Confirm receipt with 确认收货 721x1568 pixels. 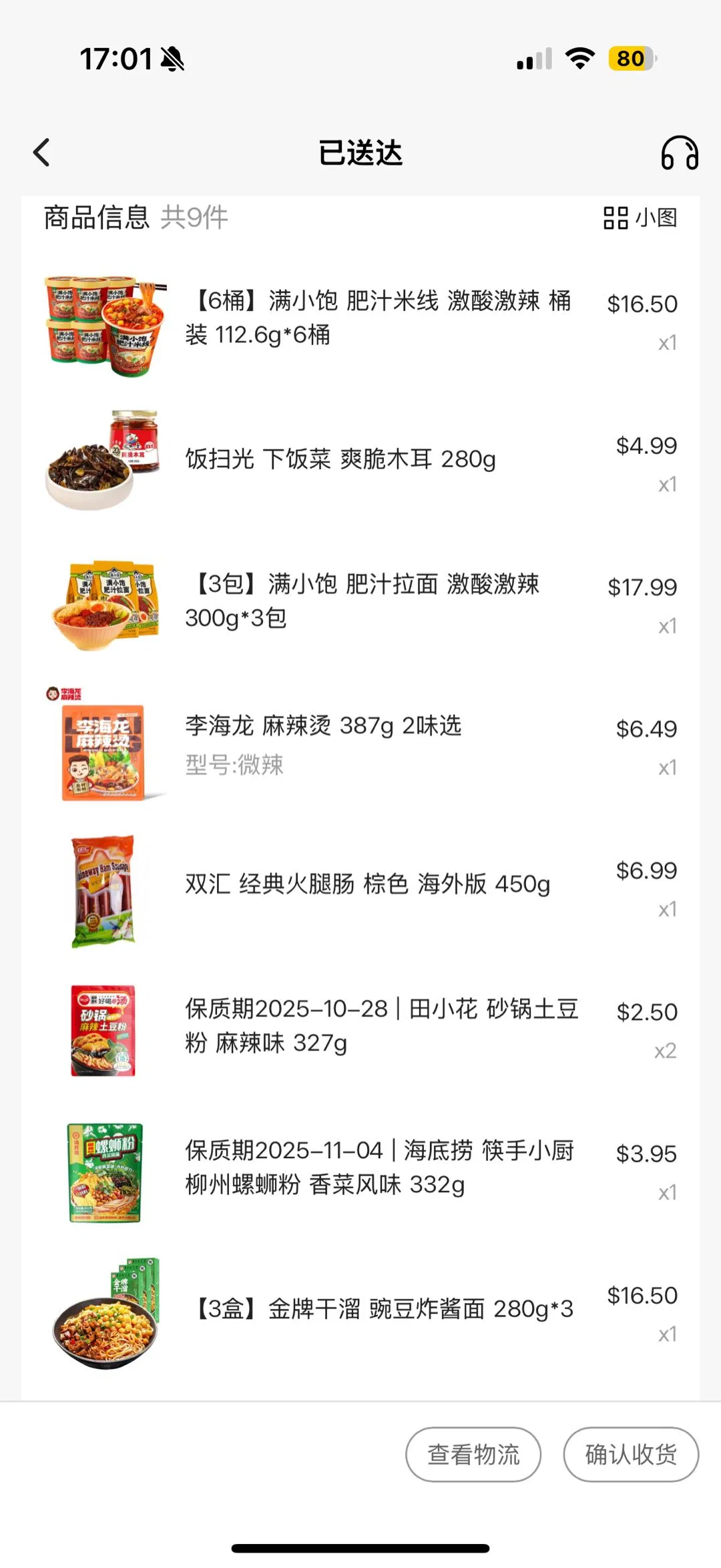pos(631,1455)
